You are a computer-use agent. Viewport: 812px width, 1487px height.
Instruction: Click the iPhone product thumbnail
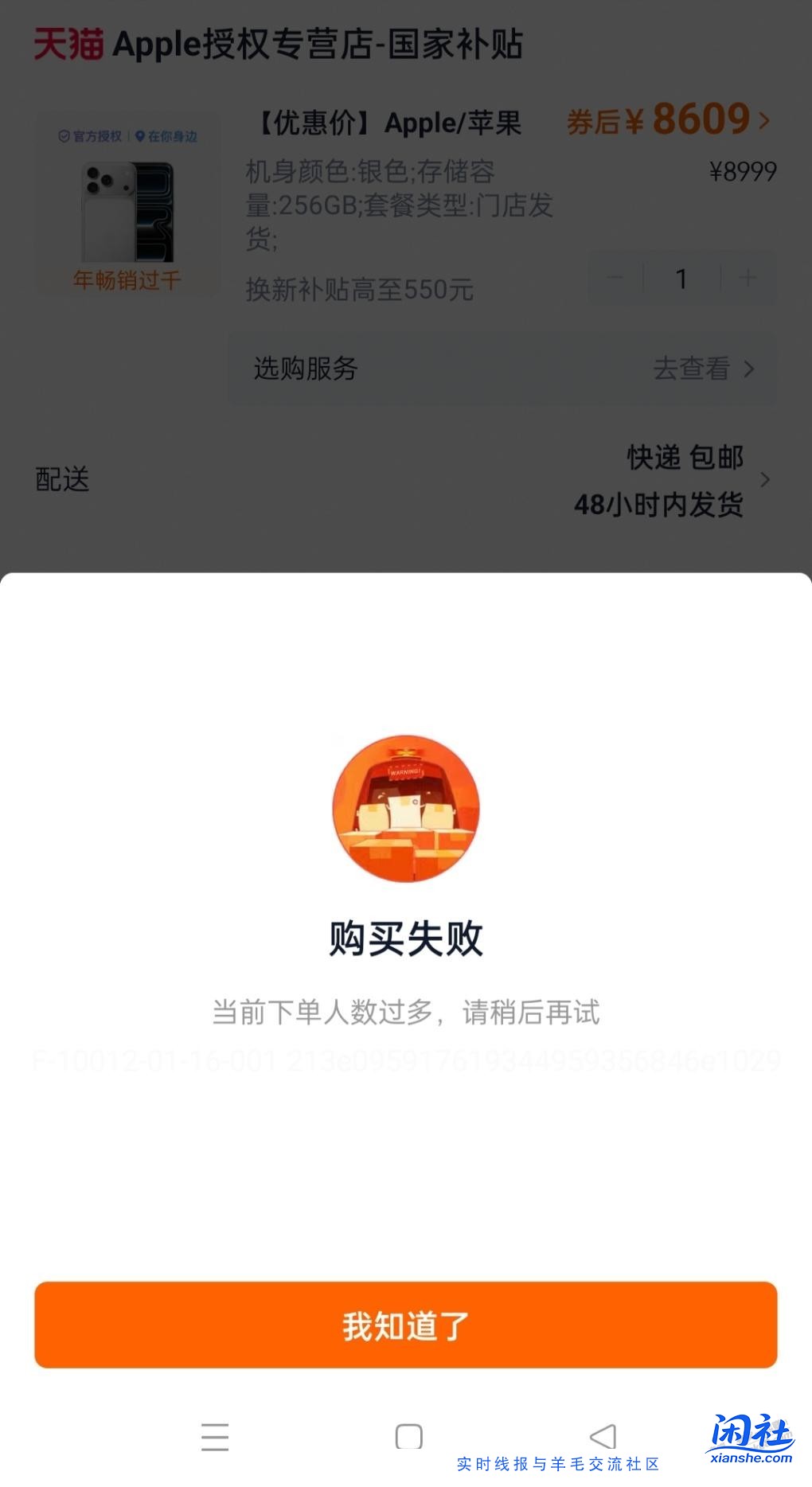click(126, 211)
